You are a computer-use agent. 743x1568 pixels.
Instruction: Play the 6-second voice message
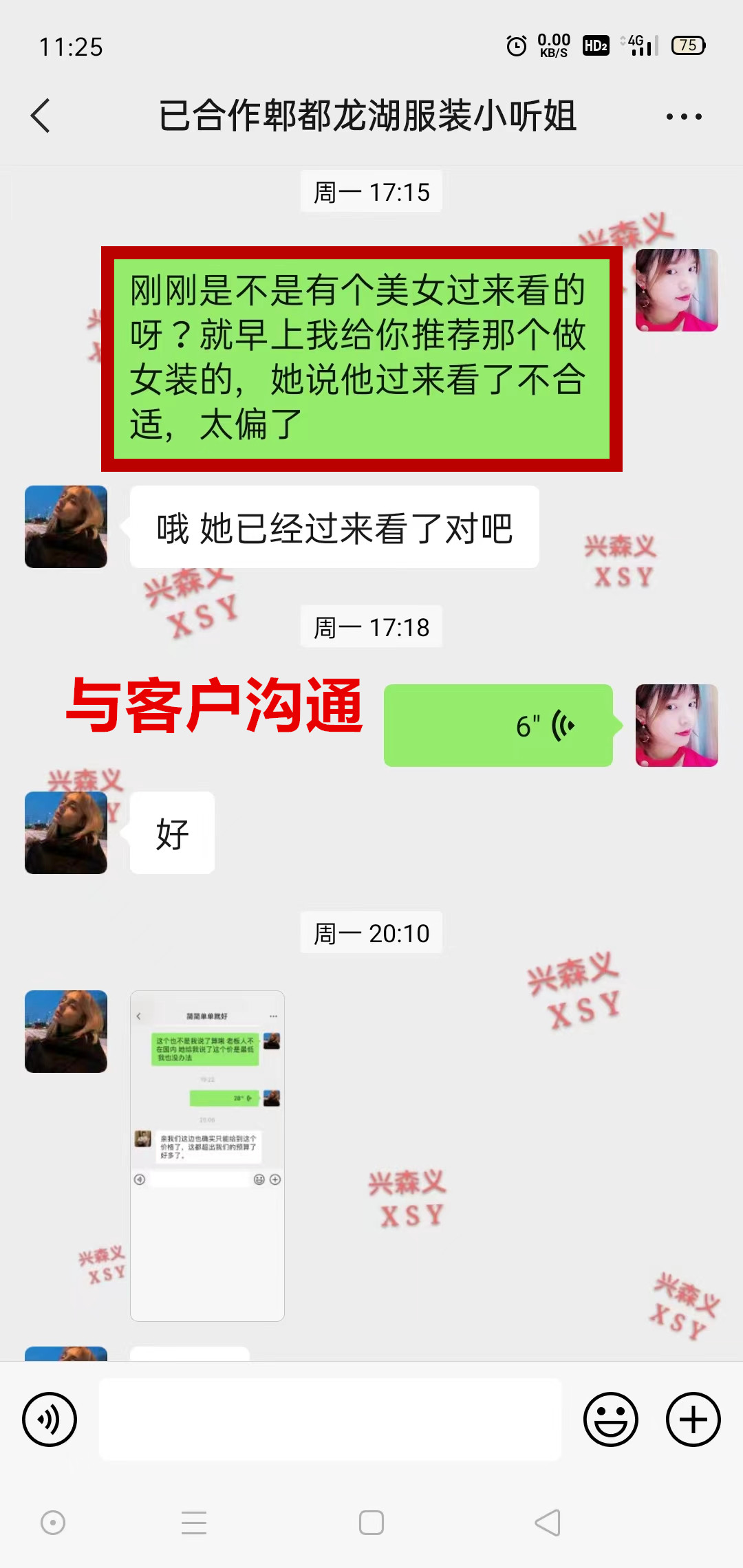[498, 726]
